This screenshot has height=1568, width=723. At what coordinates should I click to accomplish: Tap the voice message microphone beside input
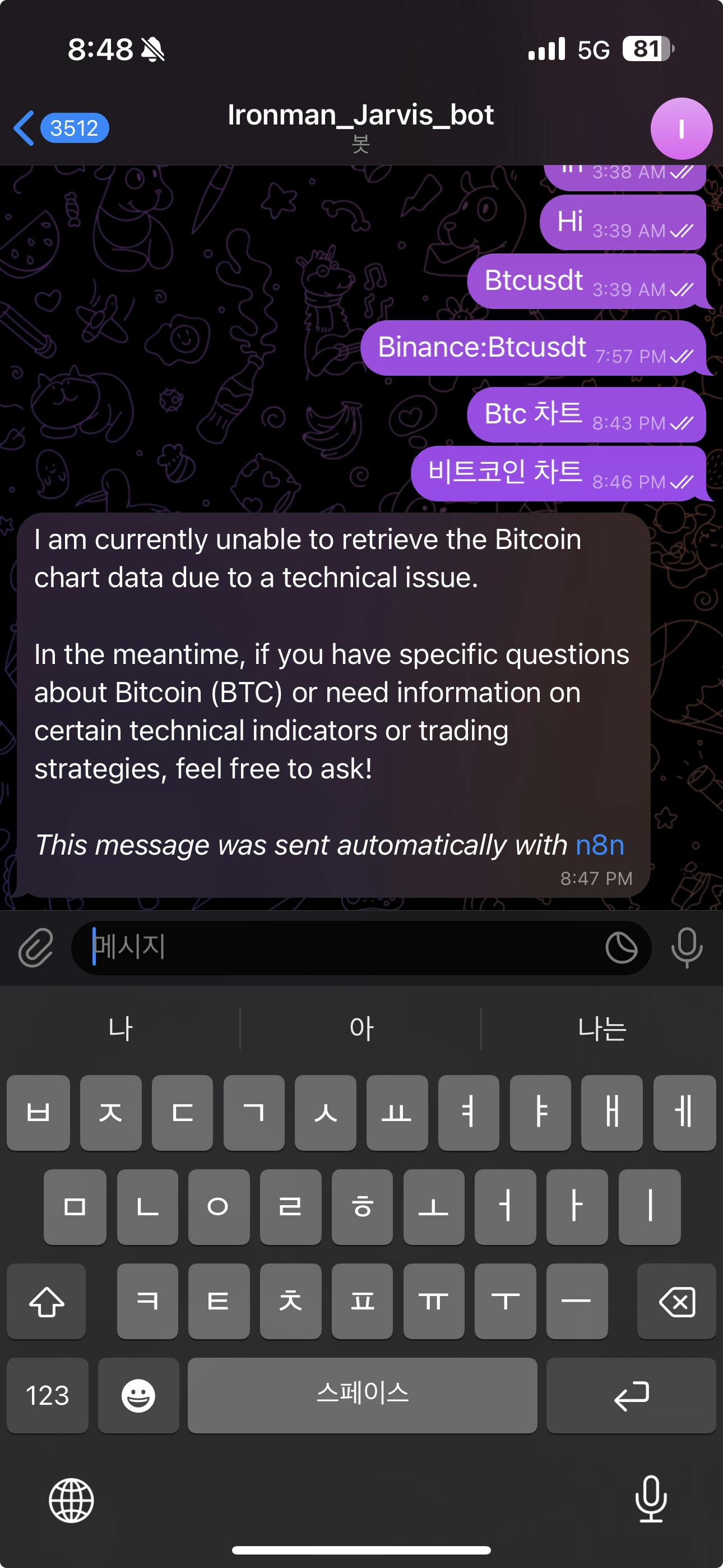point(687,947)
